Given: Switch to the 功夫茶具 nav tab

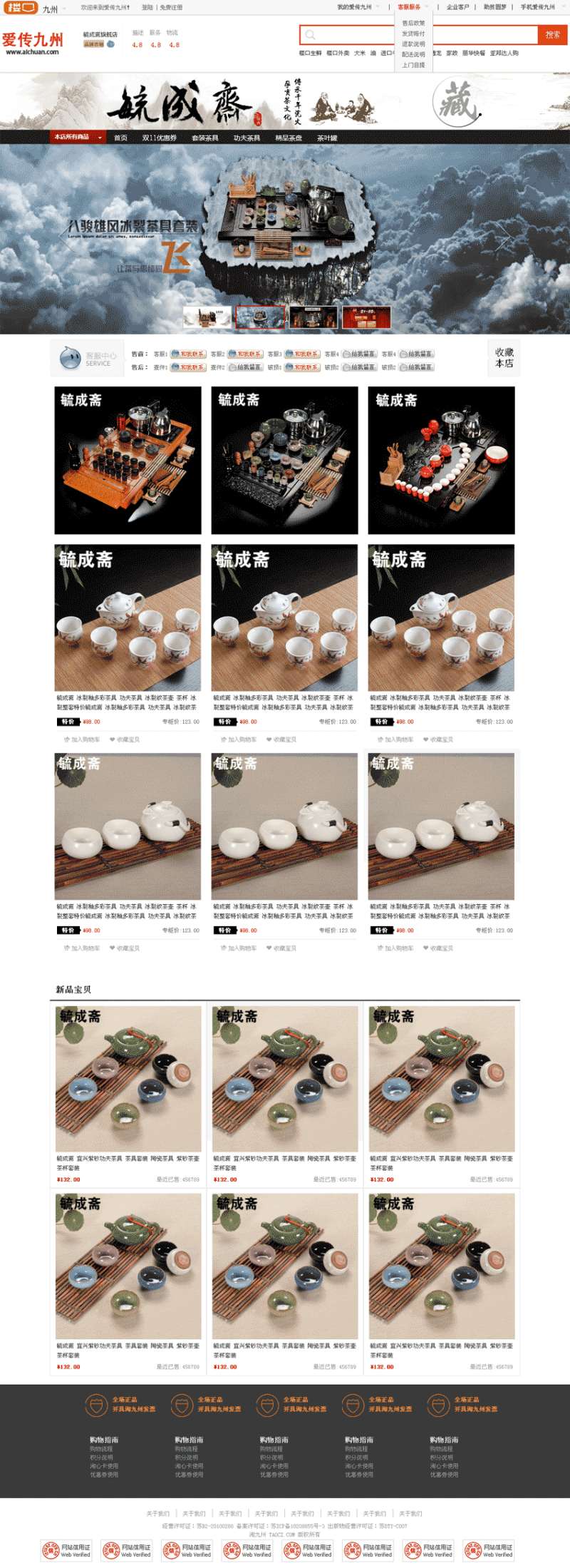Looking at the screenshot, I should 247,138.
